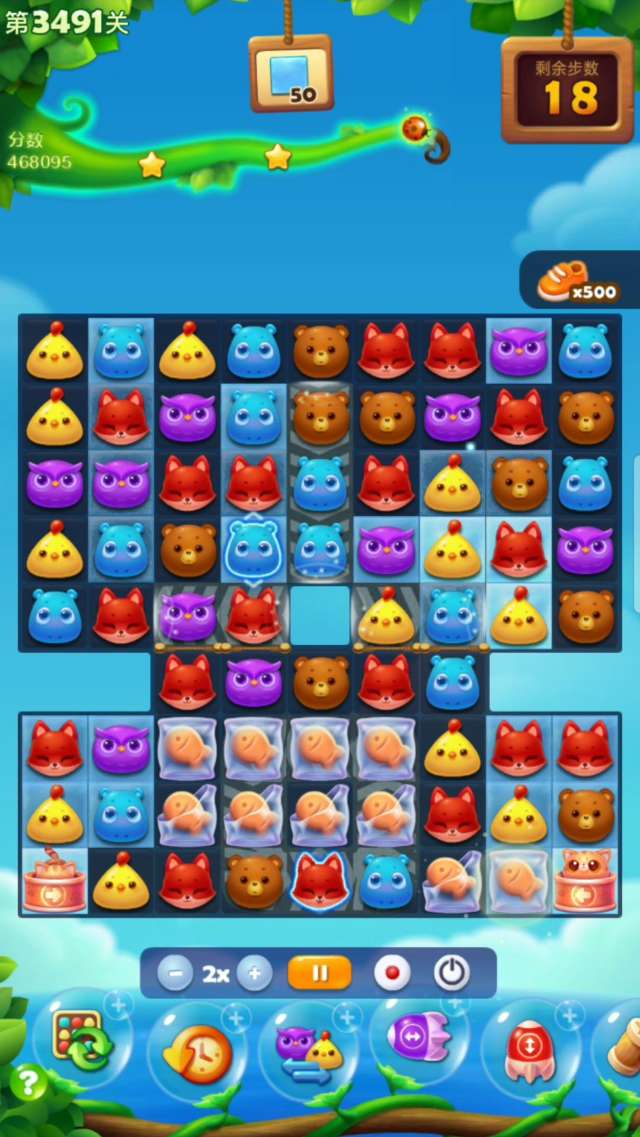Use the clock rewind booster bubble
The width and height of the screenshot is (640, 1137).
click(x=196, y=1052)
